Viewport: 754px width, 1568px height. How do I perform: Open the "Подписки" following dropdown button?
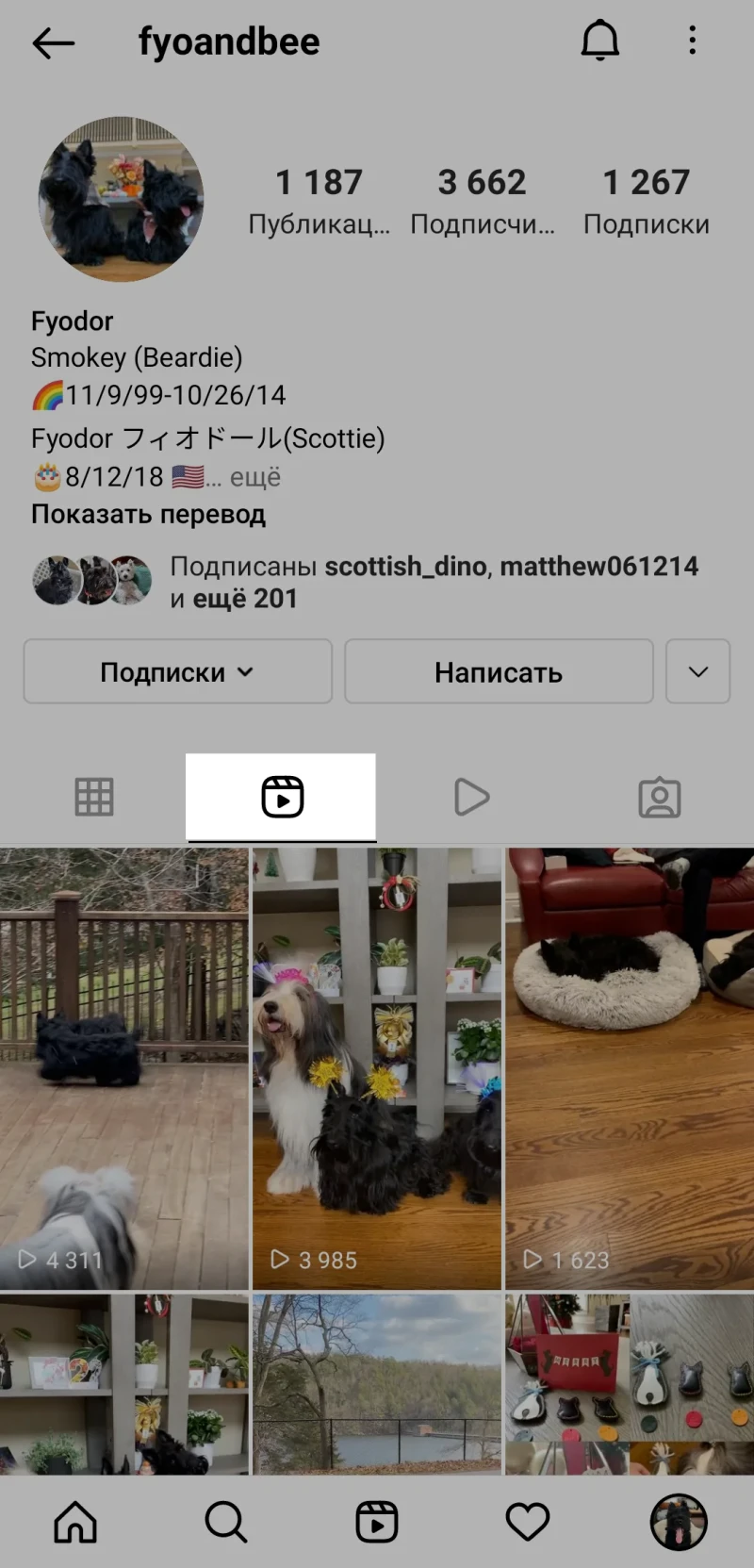click(177, 671)
